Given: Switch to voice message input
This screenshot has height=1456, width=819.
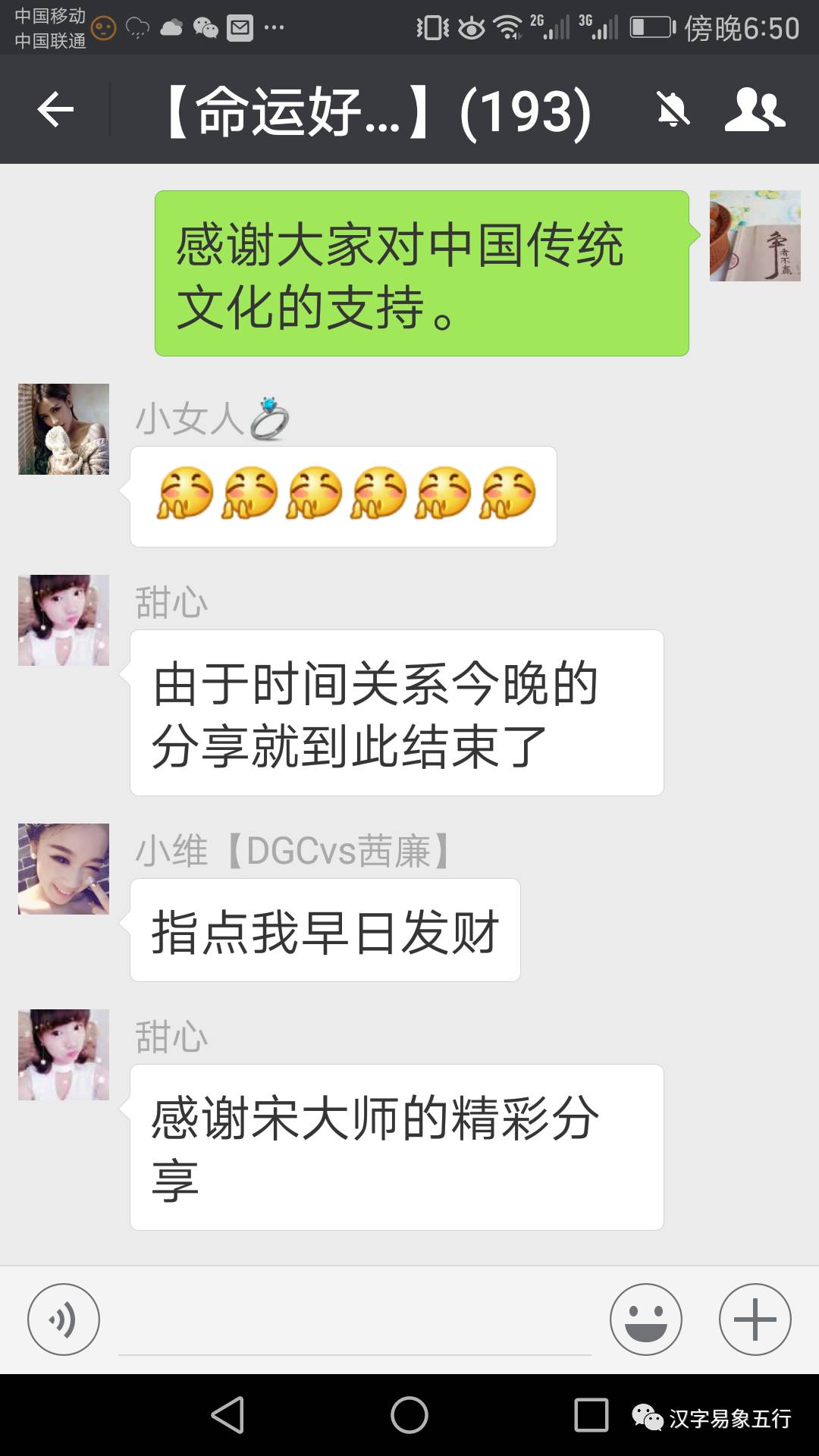Looking at the screenshot, I should coord(64,1319).
